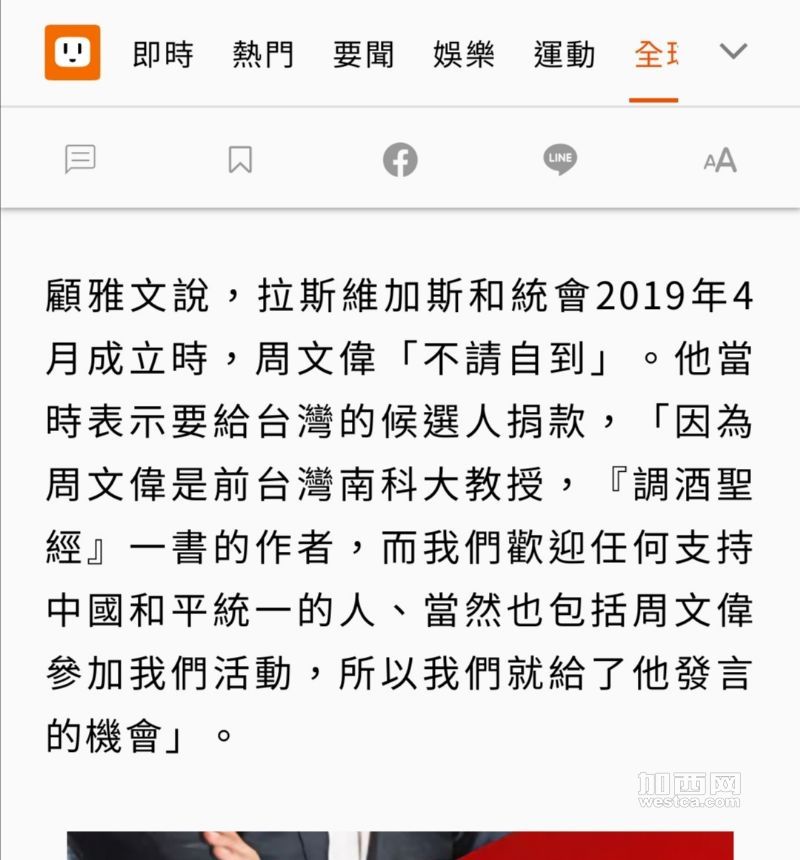The height and width of the screenshot is (860, 800).
Task: Change the text size
Action: (x=720, y=160)
